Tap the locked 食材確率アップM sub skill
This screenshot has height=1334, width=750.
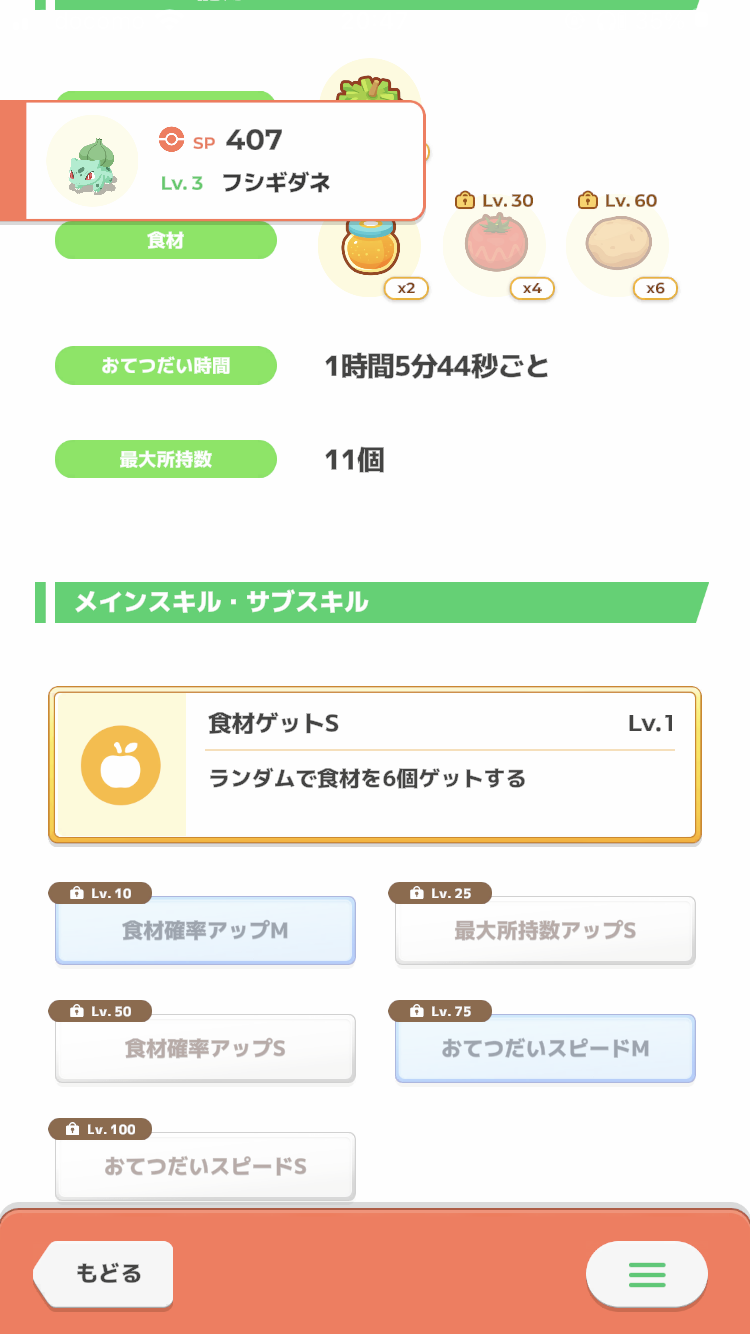coord(205,931)
